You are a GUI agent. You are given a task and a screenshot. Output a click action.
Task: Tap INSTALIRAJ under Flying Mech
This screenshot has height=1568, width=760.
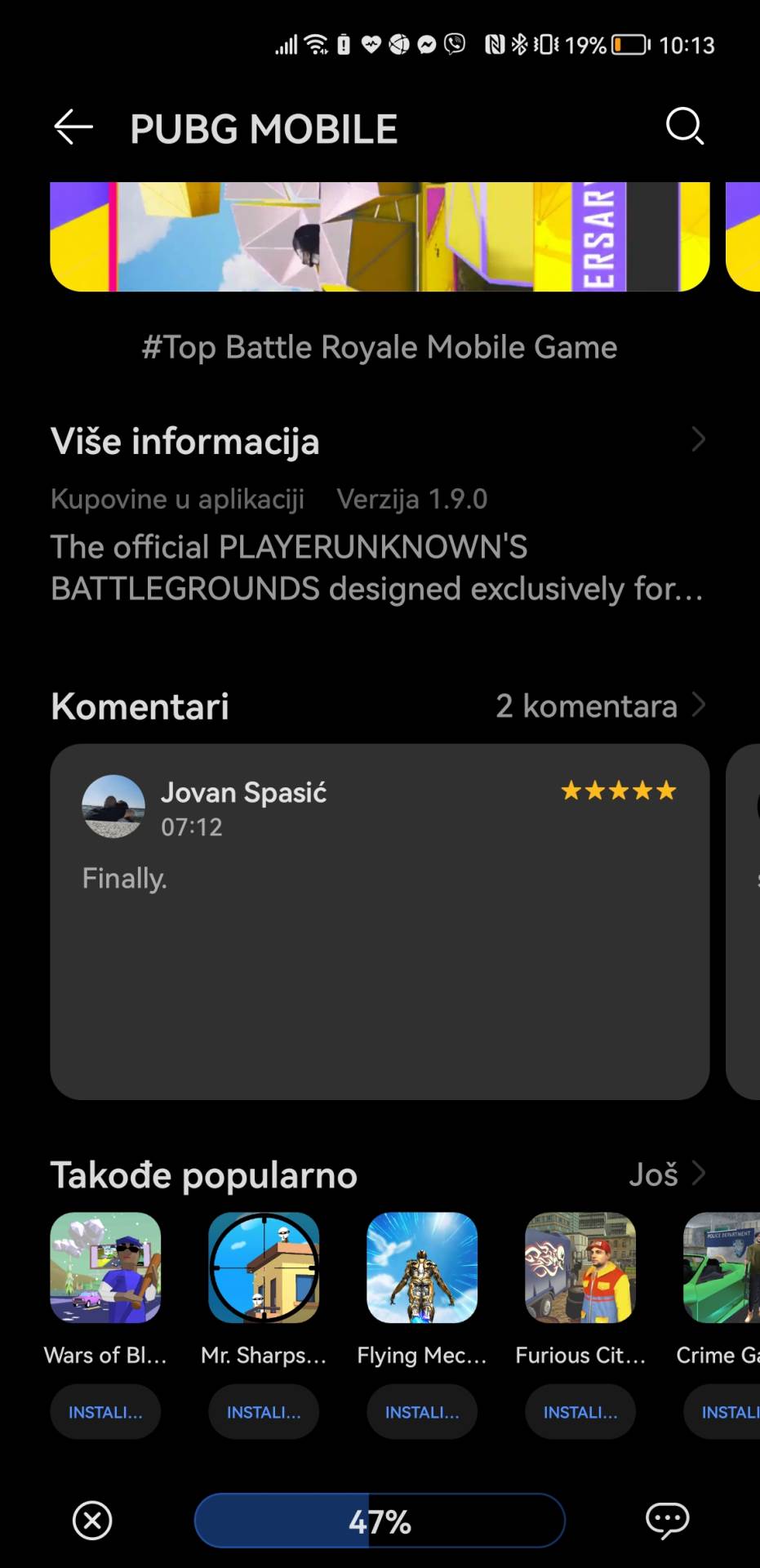tap(422, 1411)
